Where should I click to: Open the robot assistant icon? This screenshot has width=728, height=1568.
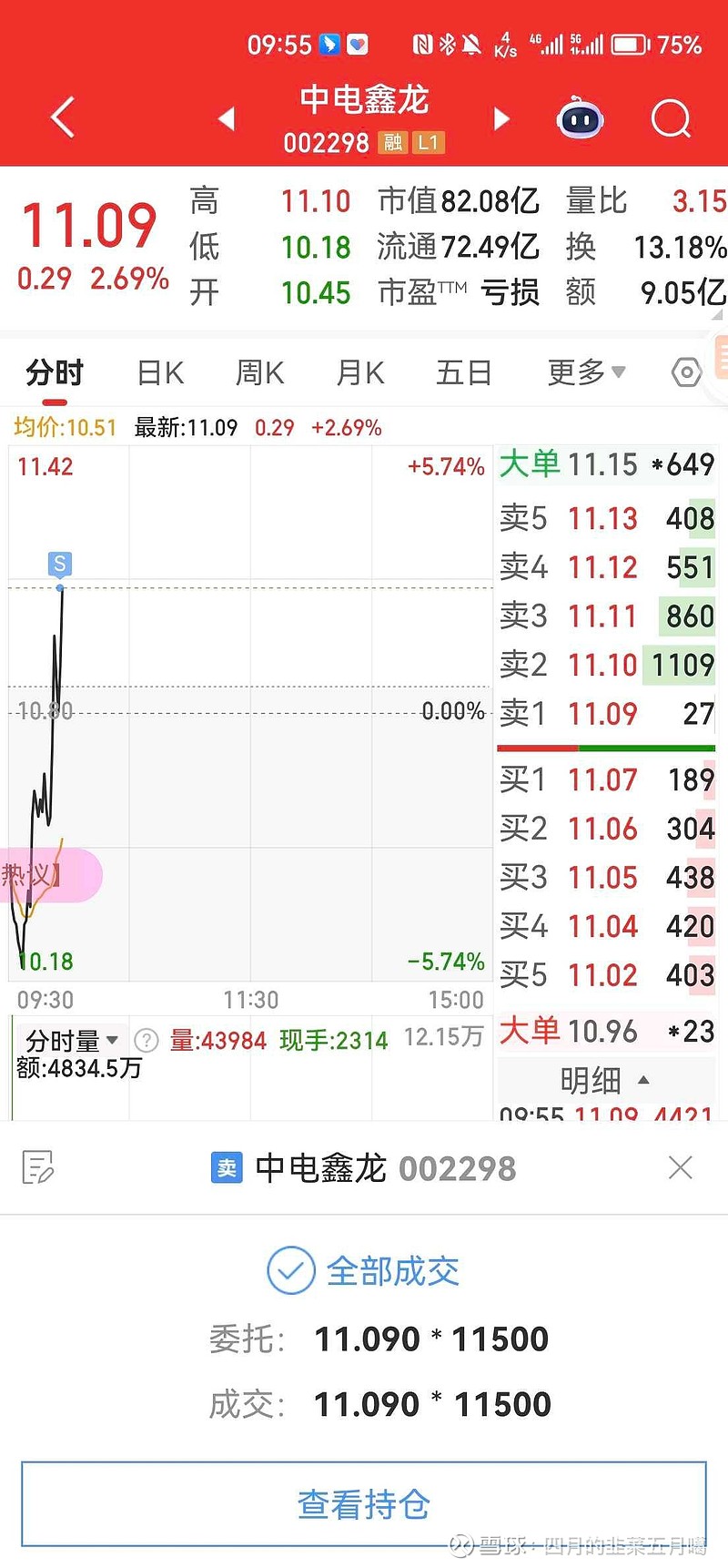pyautogui.click(x=580, y=118)
